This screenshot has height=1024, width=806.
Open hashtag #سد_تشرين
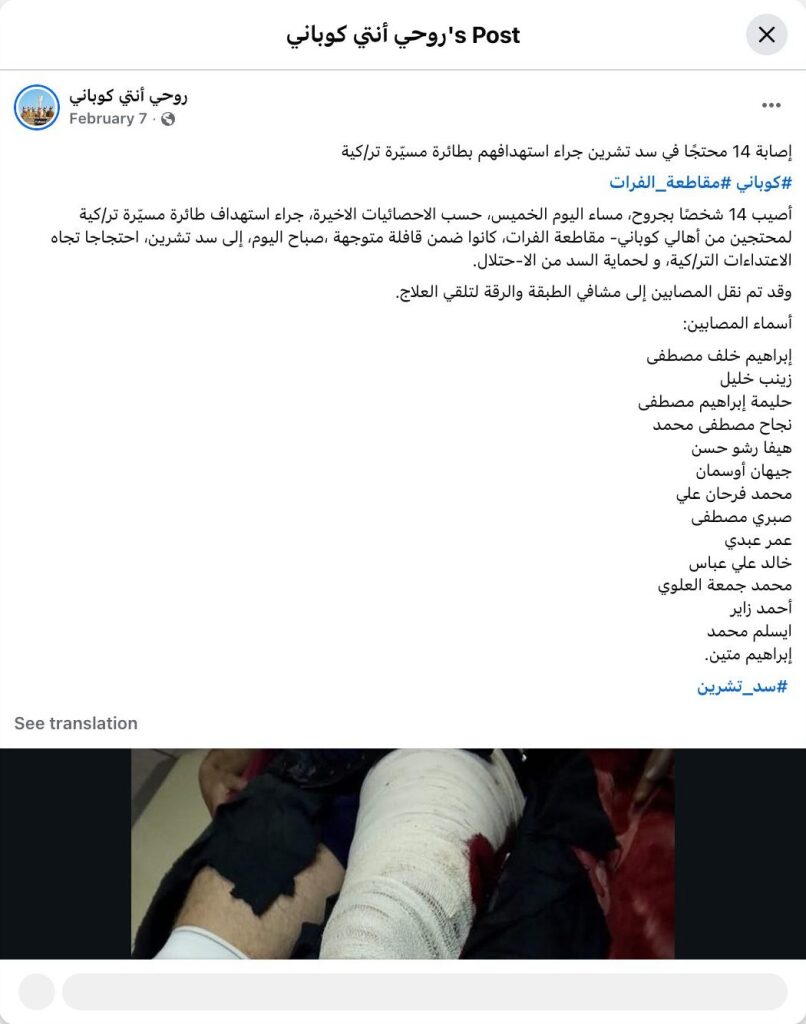[x=742, y=686]
